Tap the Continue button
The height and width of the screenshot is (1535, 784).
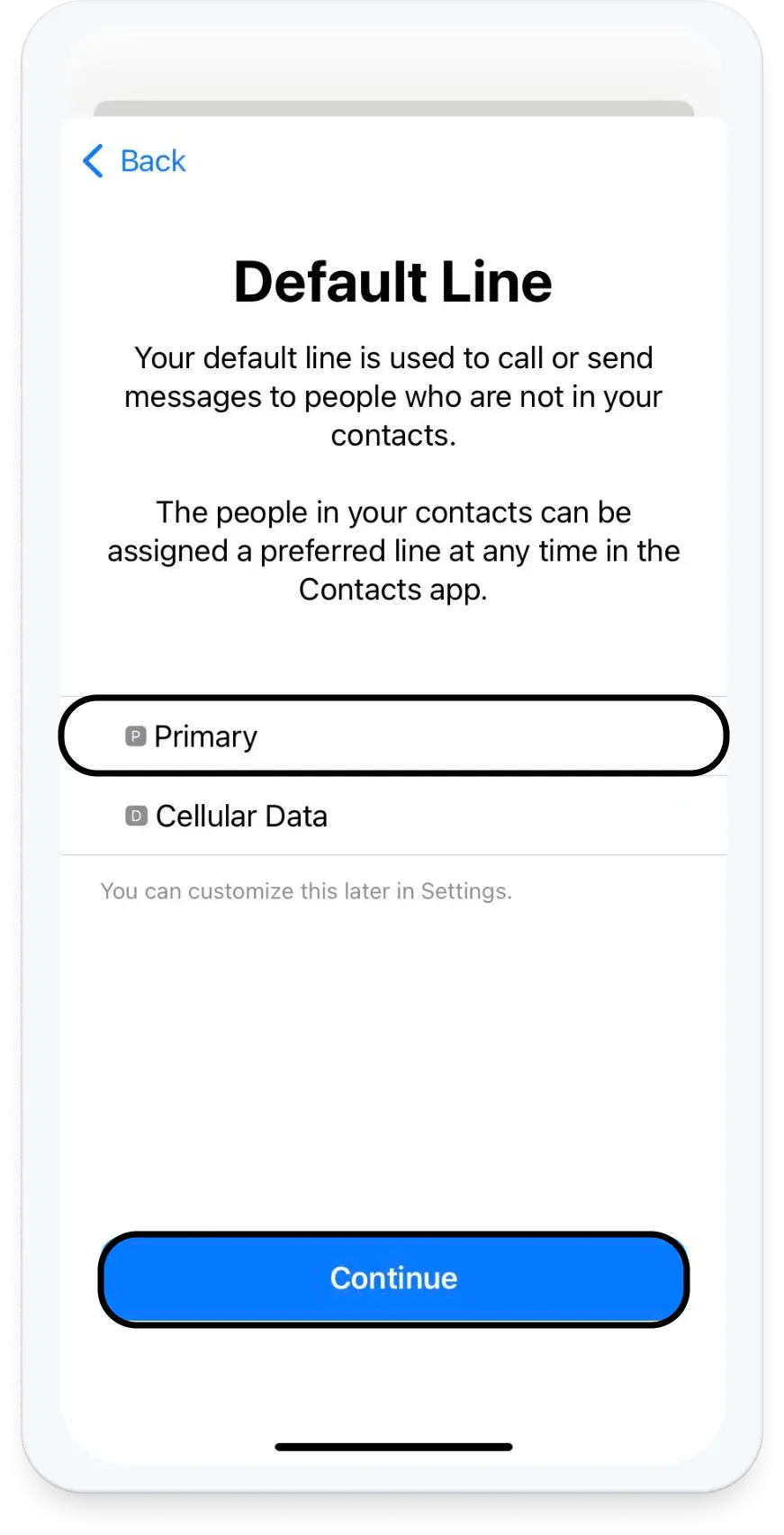[x=393, y=1278]
